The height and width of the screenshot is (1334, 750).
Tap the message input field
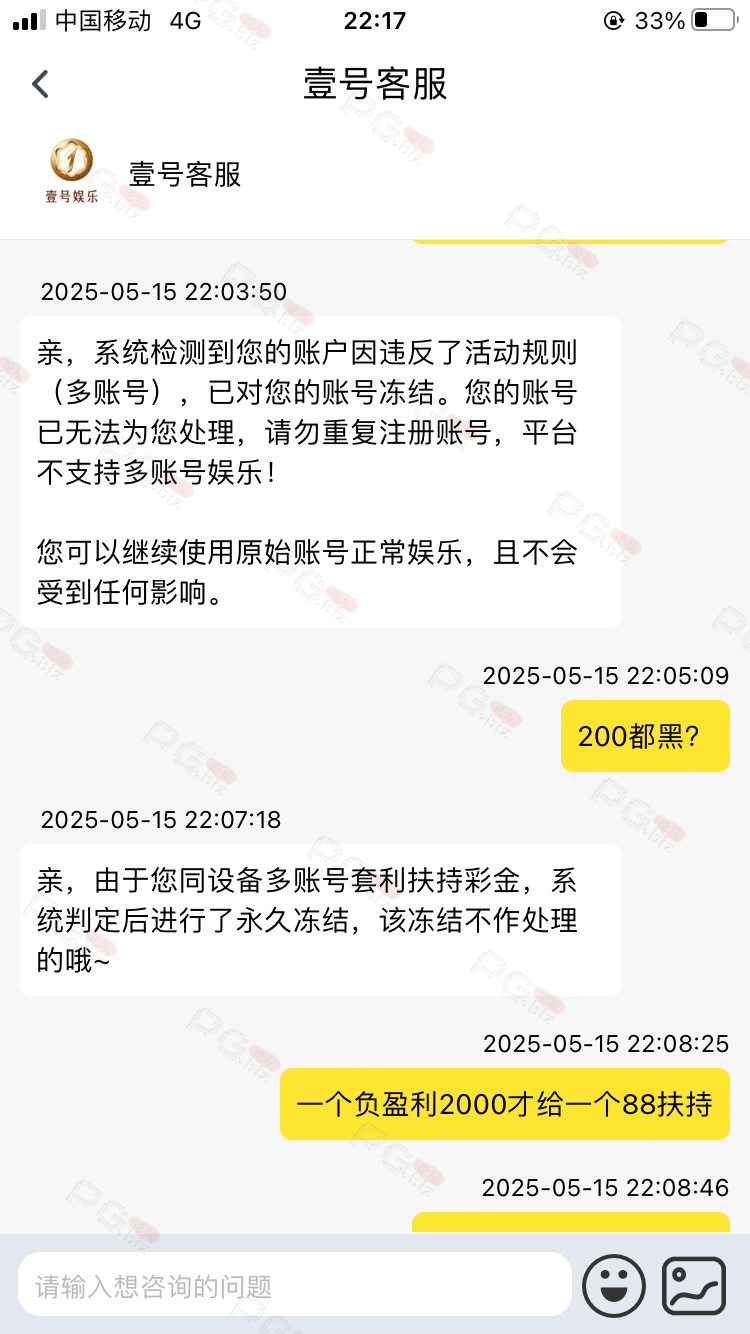pos(295,1285)
